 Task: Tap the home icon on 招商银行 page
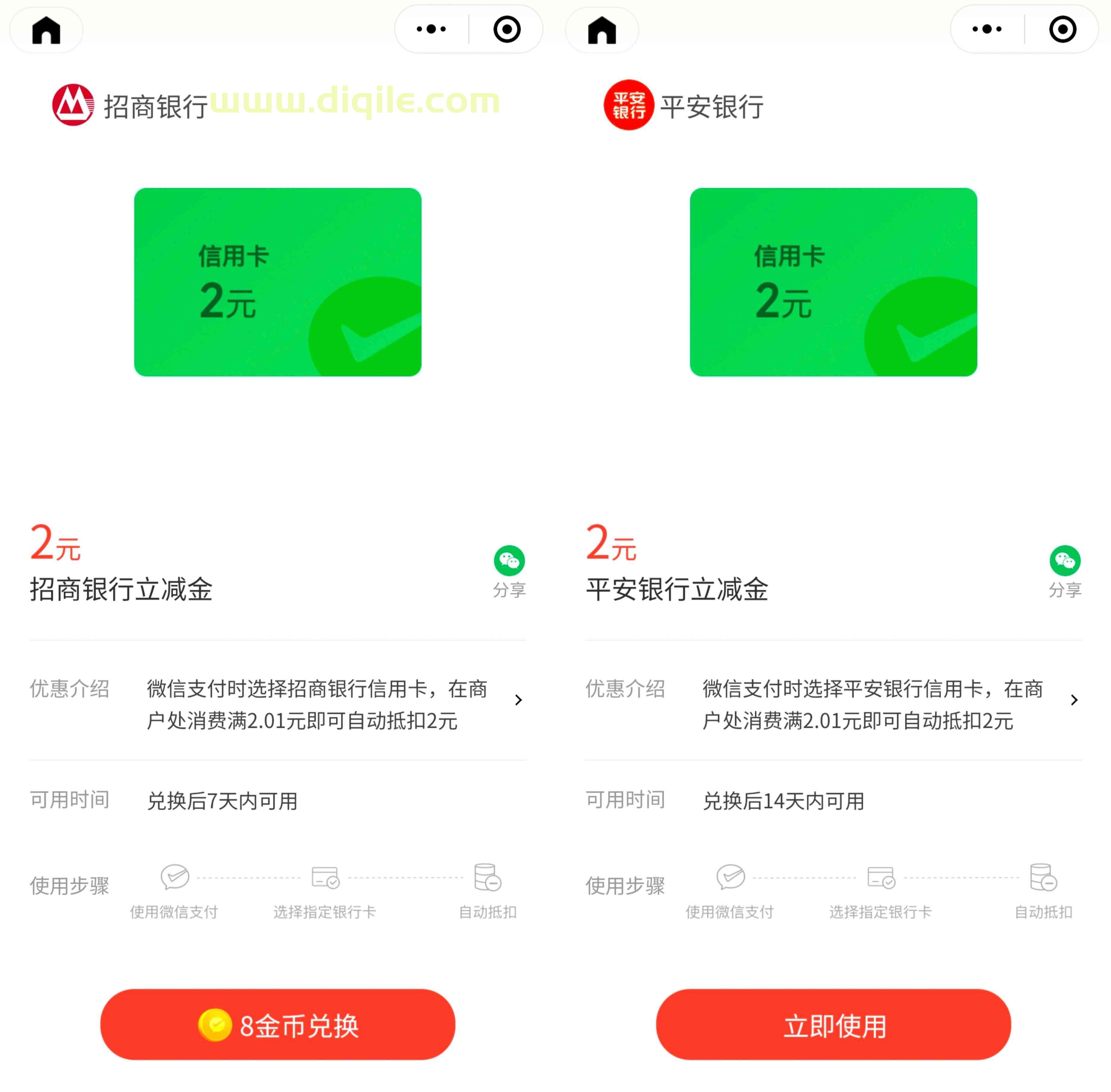pos(46,30)
